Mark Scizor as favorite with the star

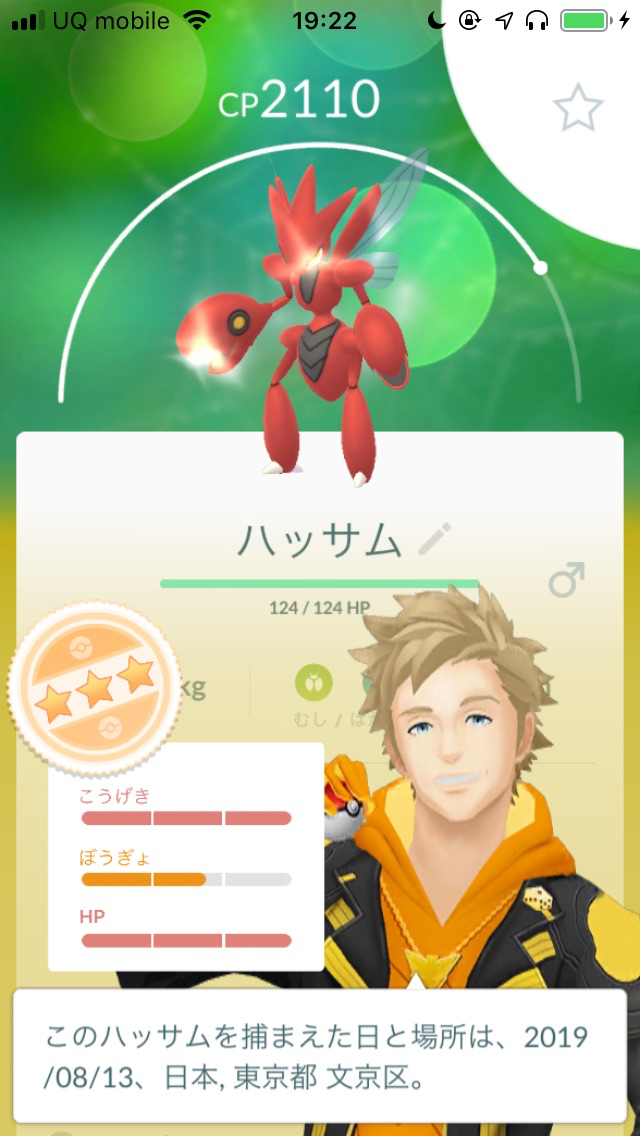tap(579, 109)
